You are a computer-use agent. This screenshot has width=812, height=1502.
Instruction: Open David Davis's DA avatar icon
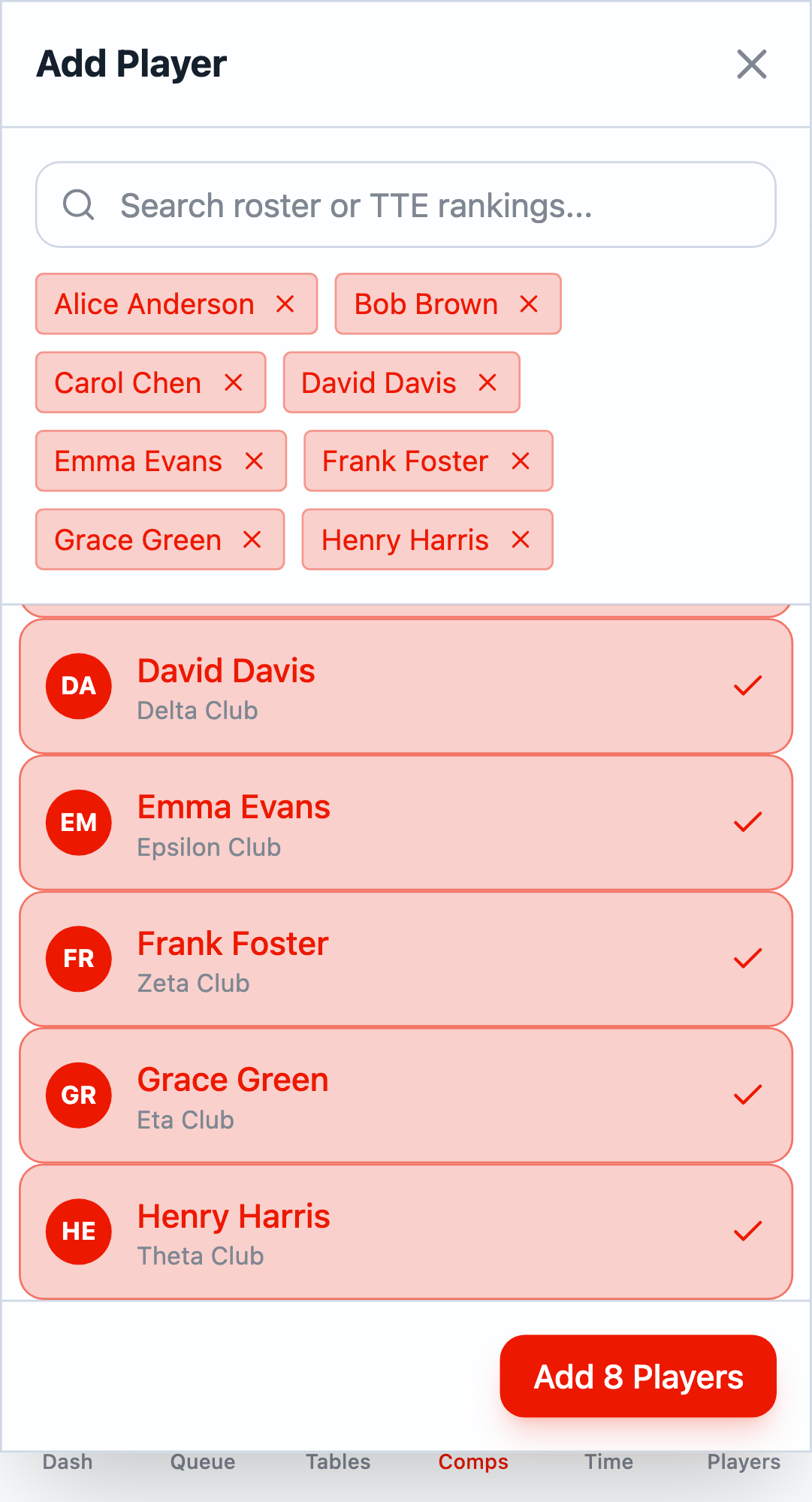tap(78, 686)
